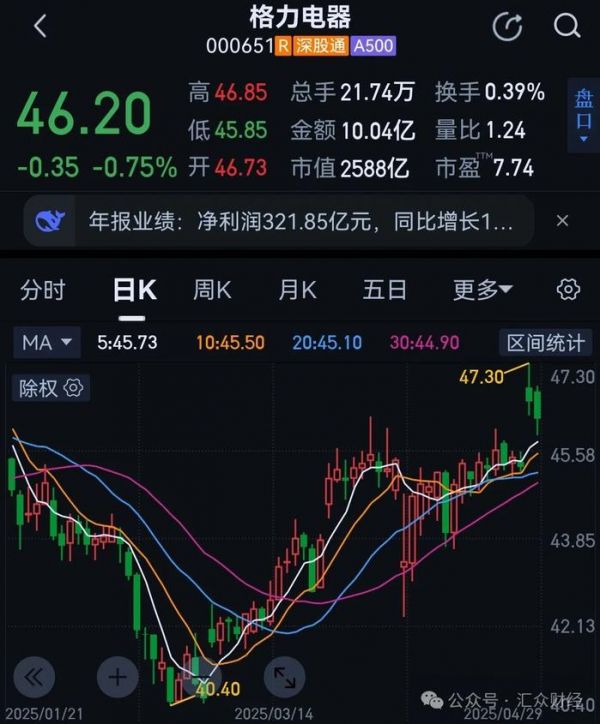This screenshot has height=724, width=600.
Task: Open the 除权 adjustment setting
Action: tap(50, 388)
